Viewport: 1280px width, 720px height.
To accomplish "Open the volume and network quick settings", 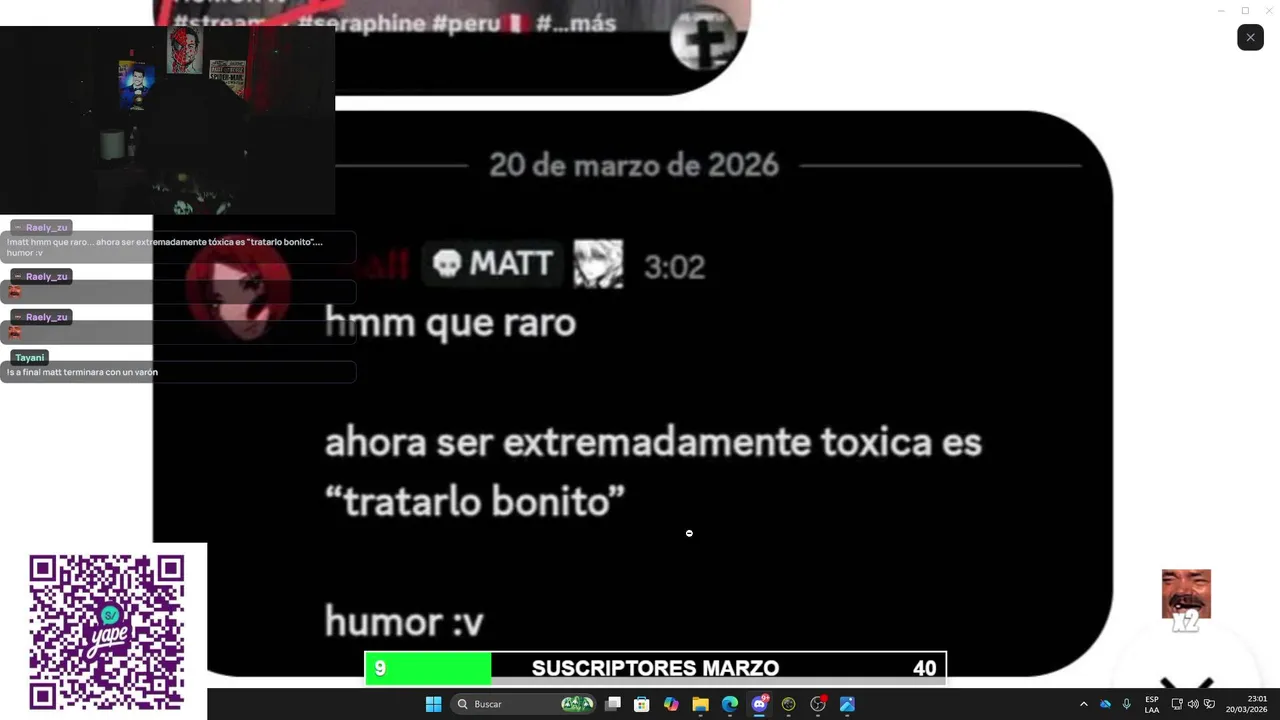I will [x=1192, y=704].
